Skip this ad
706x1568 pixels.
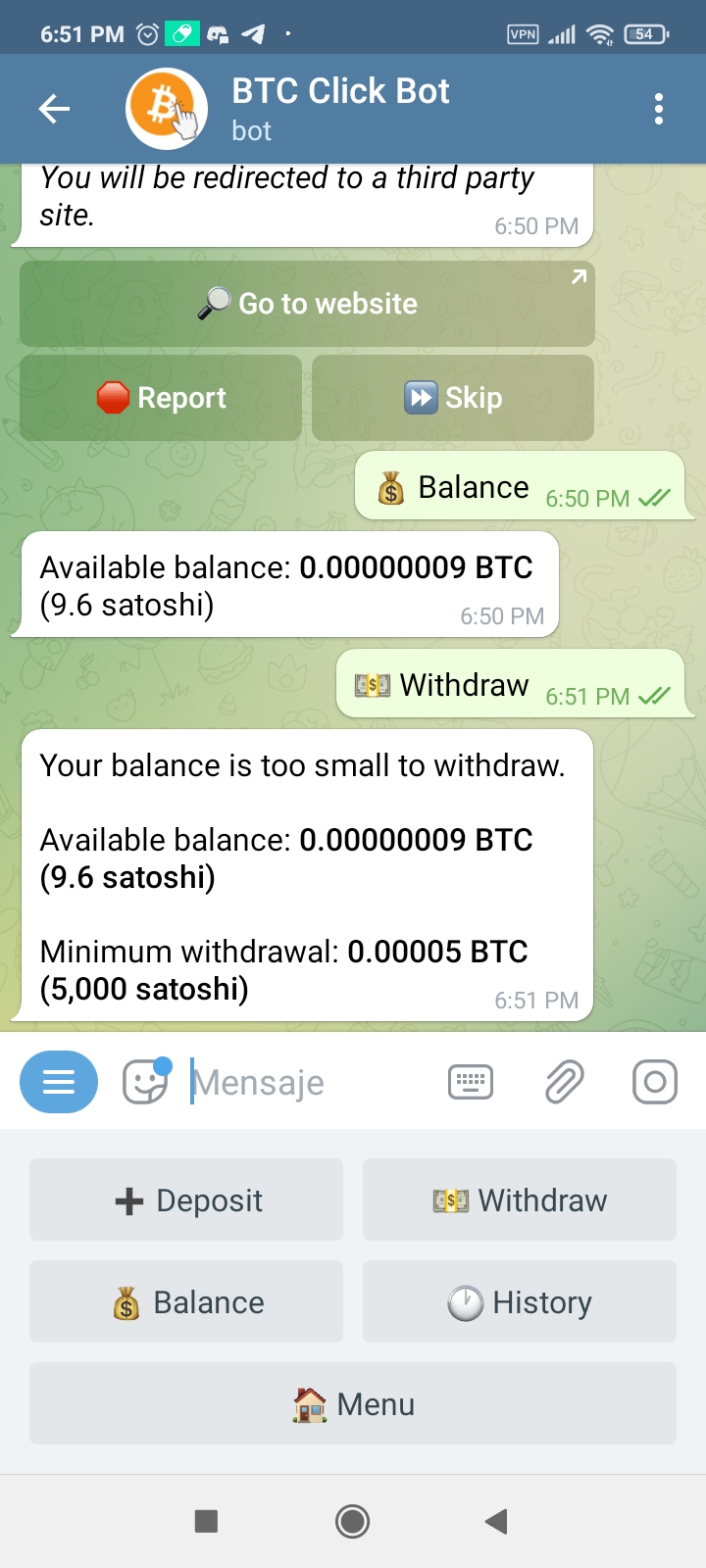pos(453,398)
